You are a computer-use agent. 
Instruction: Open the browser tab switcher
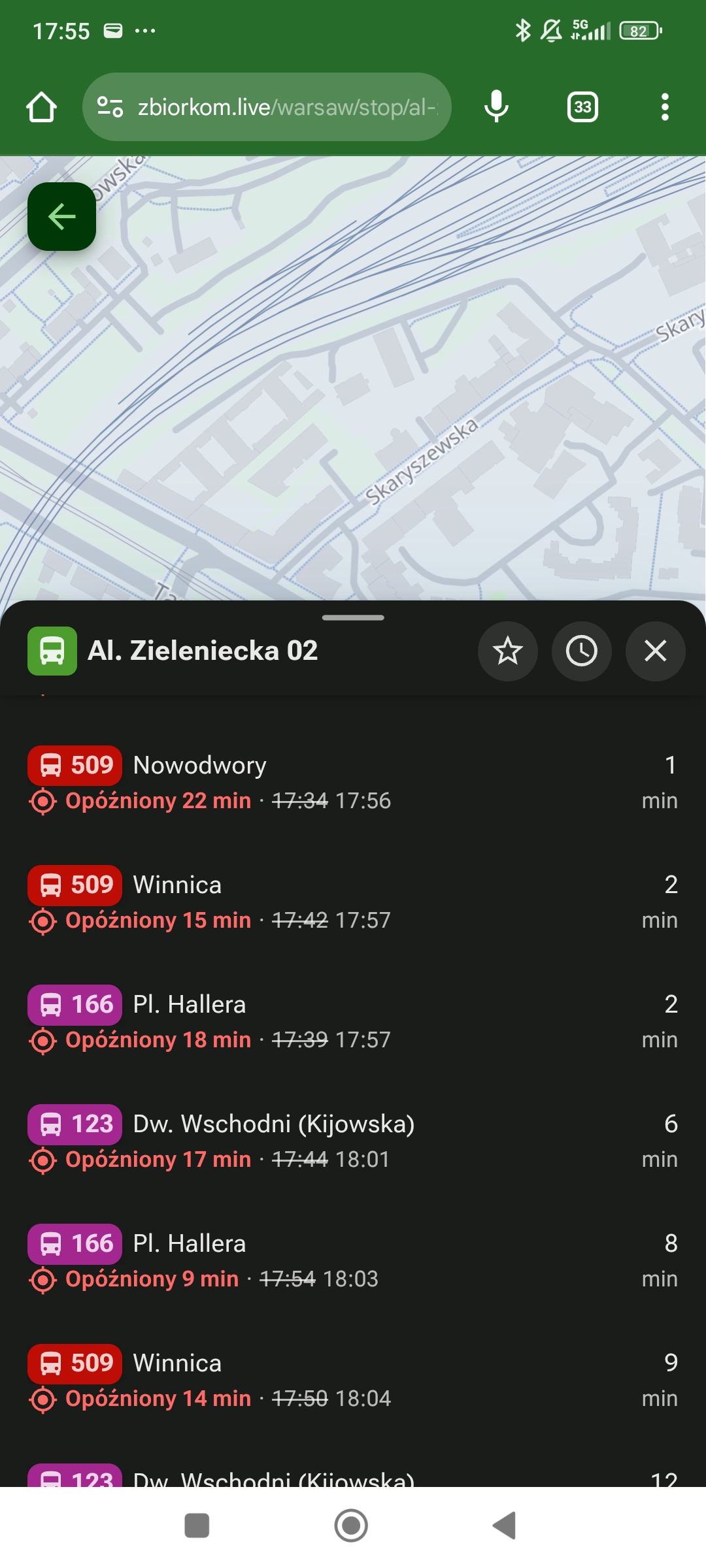[582, 107]
